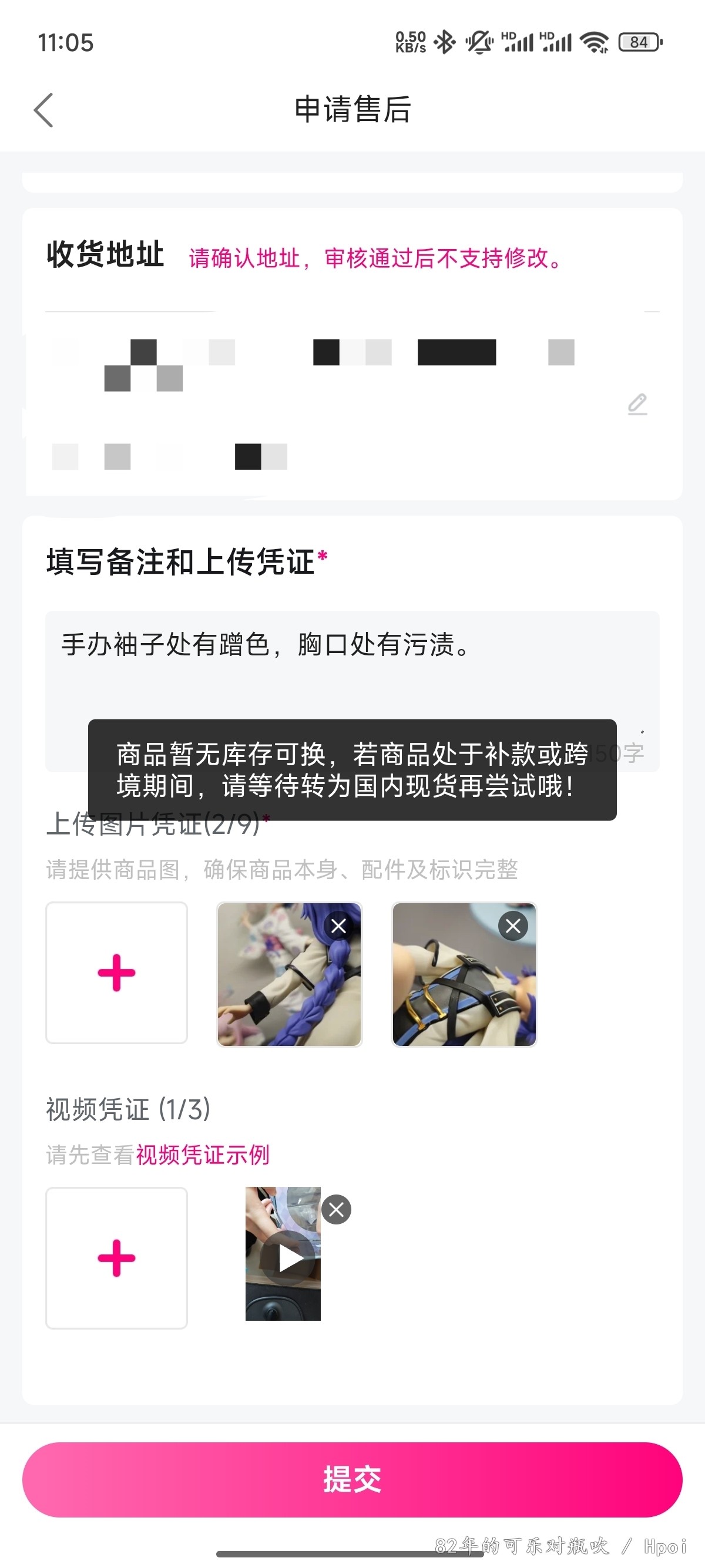Image resolution: width=705 pixels, height=1568 pixels.
Task: Play the uploaded video evidence
Action: [290, 1259]
